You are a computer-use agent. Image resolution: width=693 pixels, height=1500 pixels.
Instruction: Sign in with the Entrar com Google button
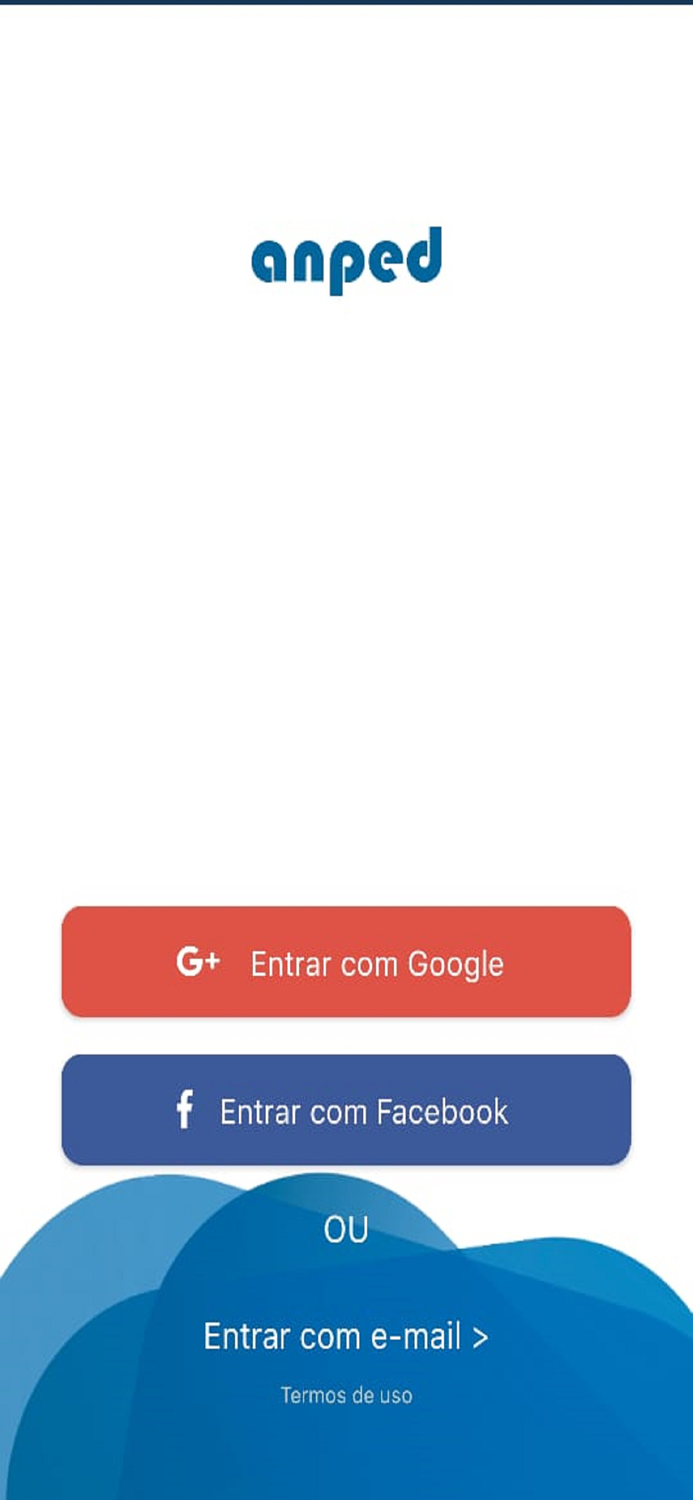coord(346,962)
